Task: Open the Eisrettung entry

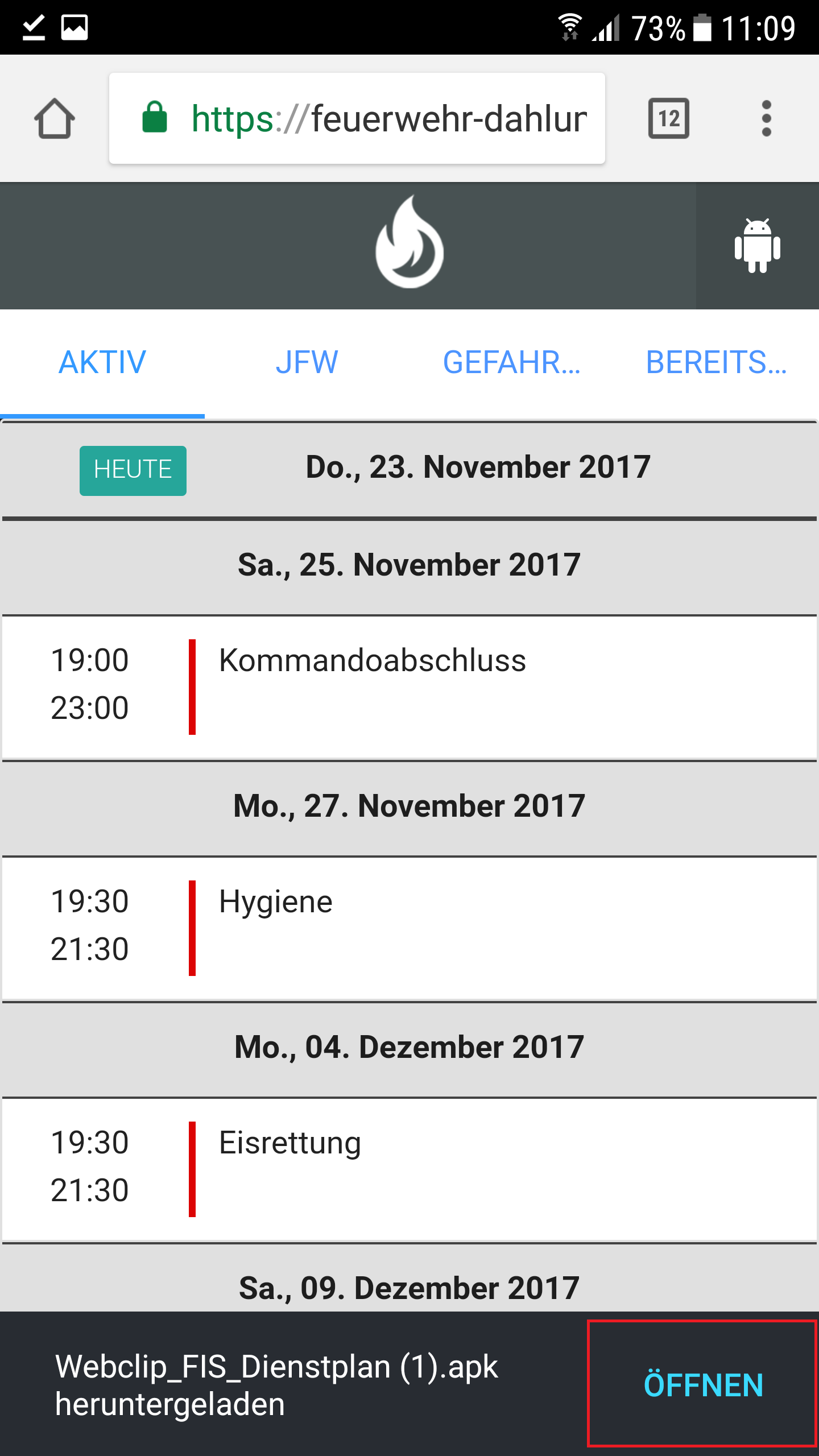Action: 409,1169
